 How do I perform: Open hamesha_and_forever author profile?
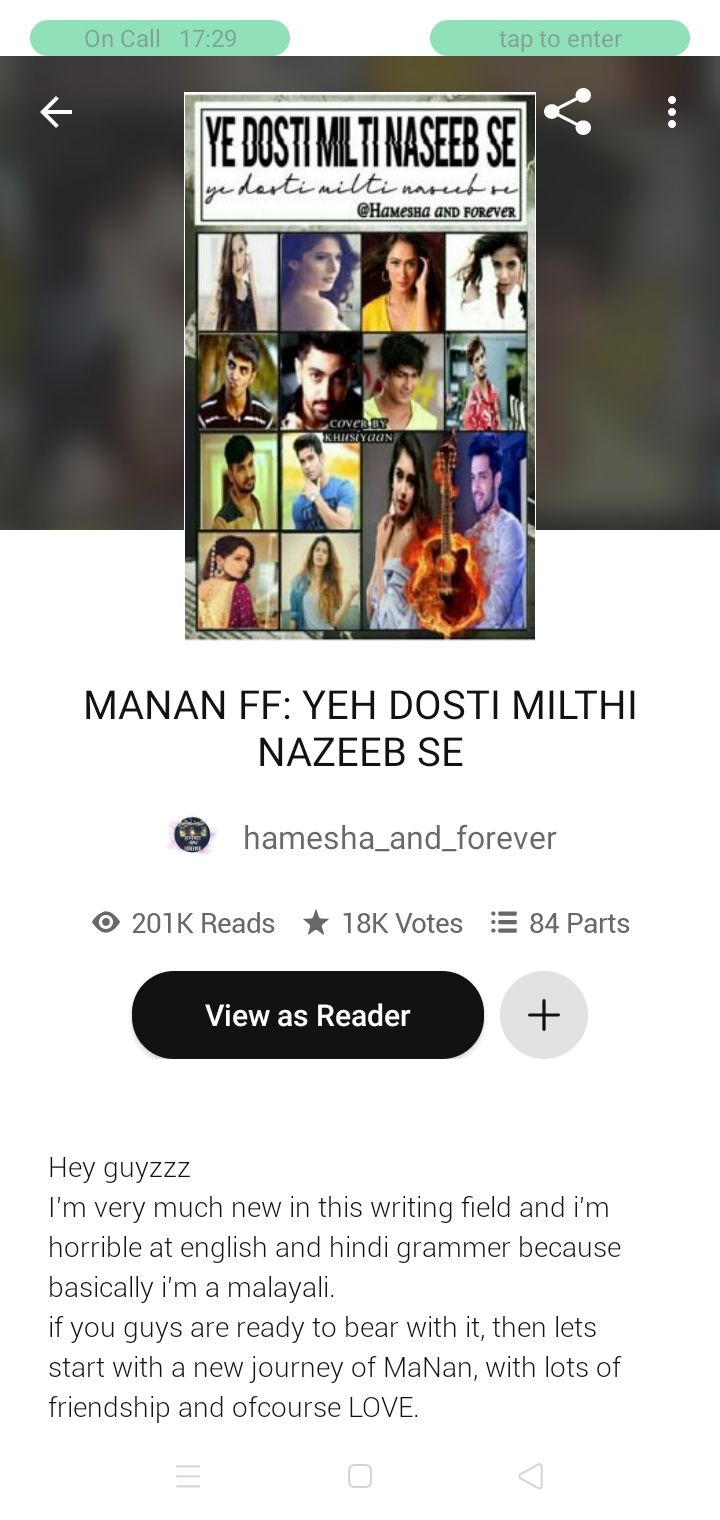pos(399,838)
